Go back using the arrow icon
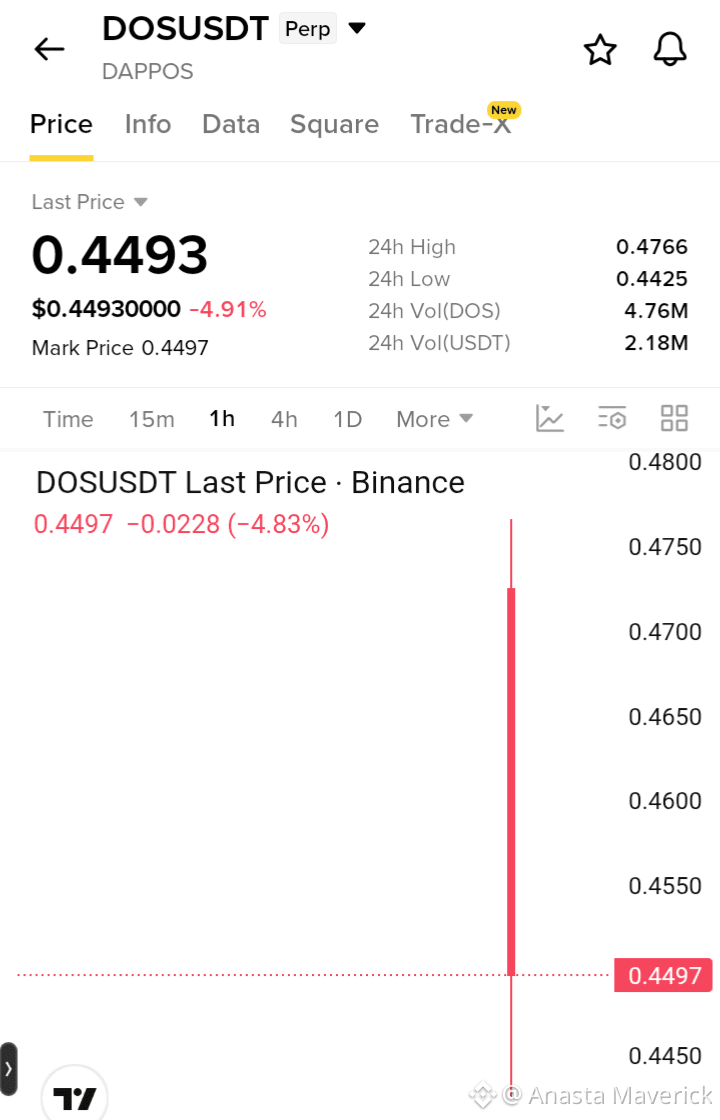This screenshot has height=1120, width=720. [x=49, y=49]
